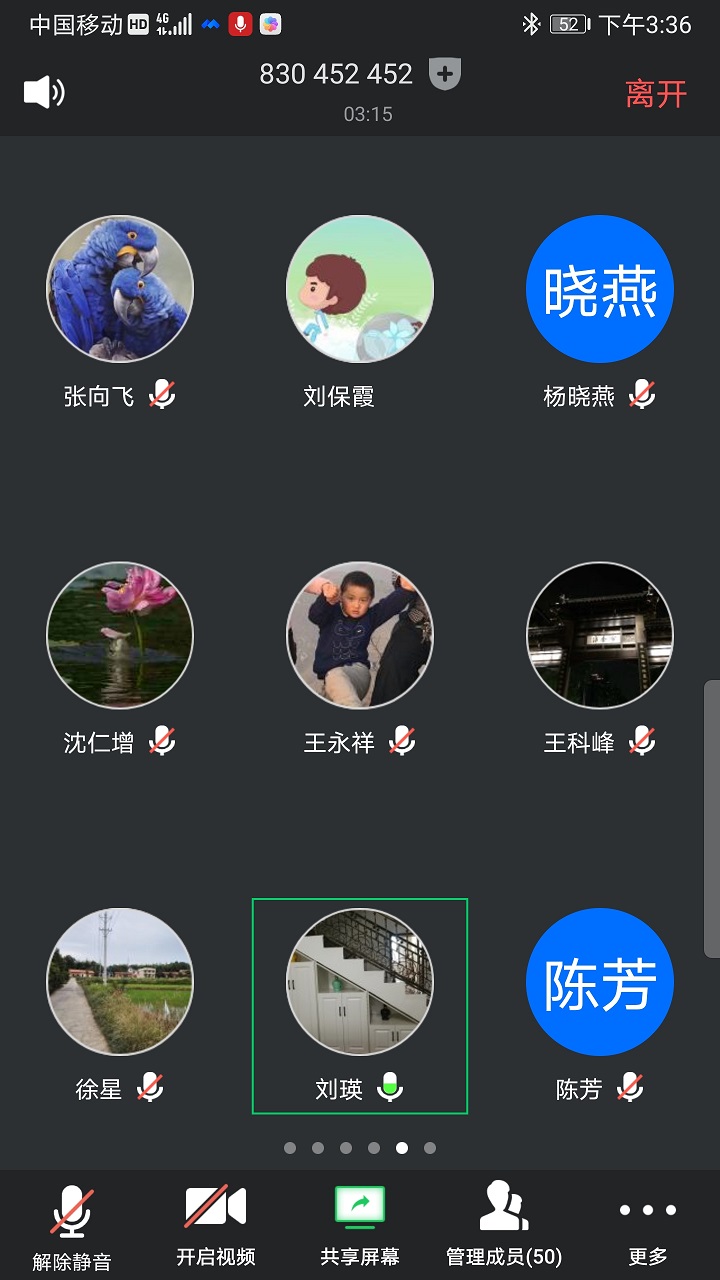
Task: Open the meeting security shield info
Action: (445, 74)
